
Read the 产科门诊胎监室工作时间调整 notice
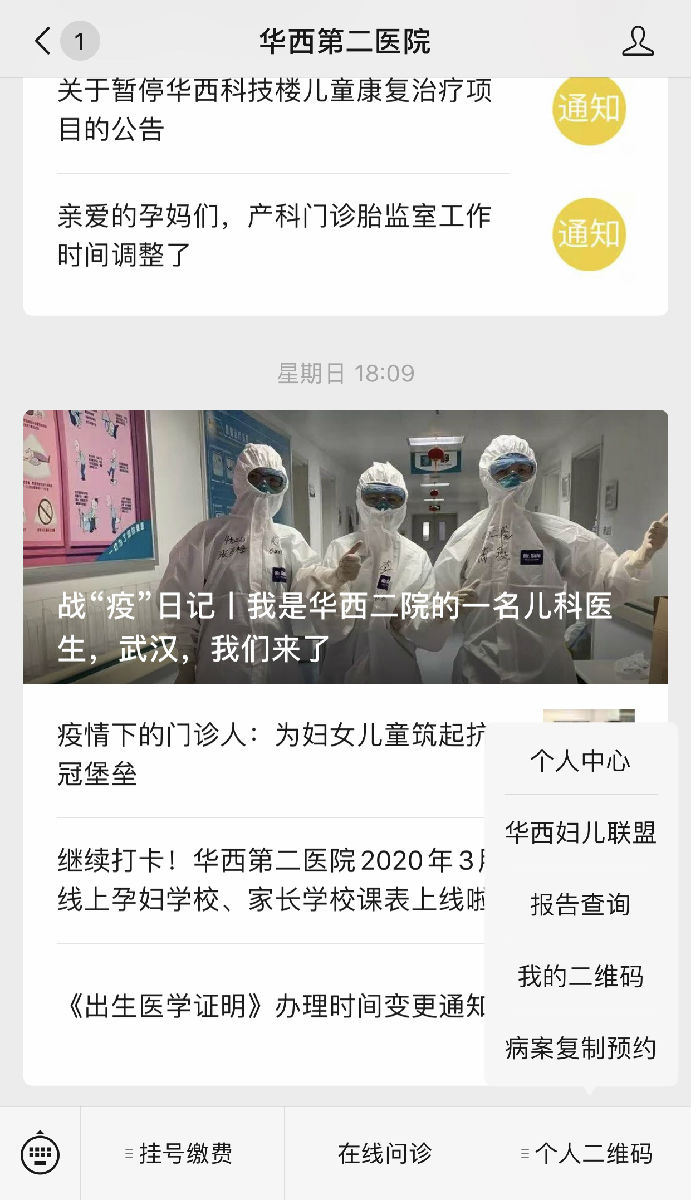(x=275, y=234)
